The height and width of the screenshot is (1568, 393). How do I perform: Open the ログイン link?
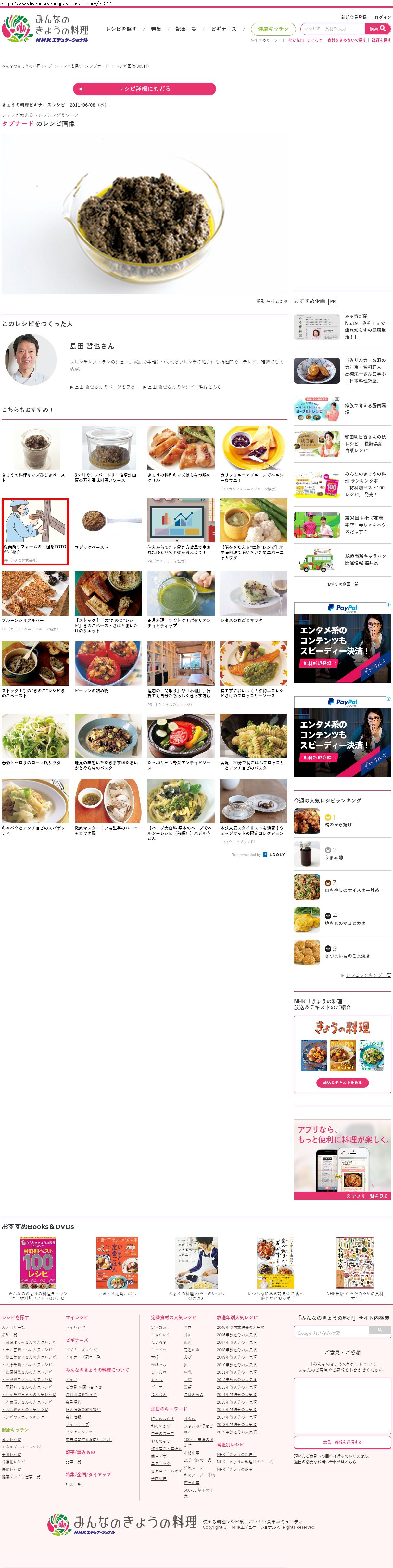pyautogui.click(x=383, y=17)
